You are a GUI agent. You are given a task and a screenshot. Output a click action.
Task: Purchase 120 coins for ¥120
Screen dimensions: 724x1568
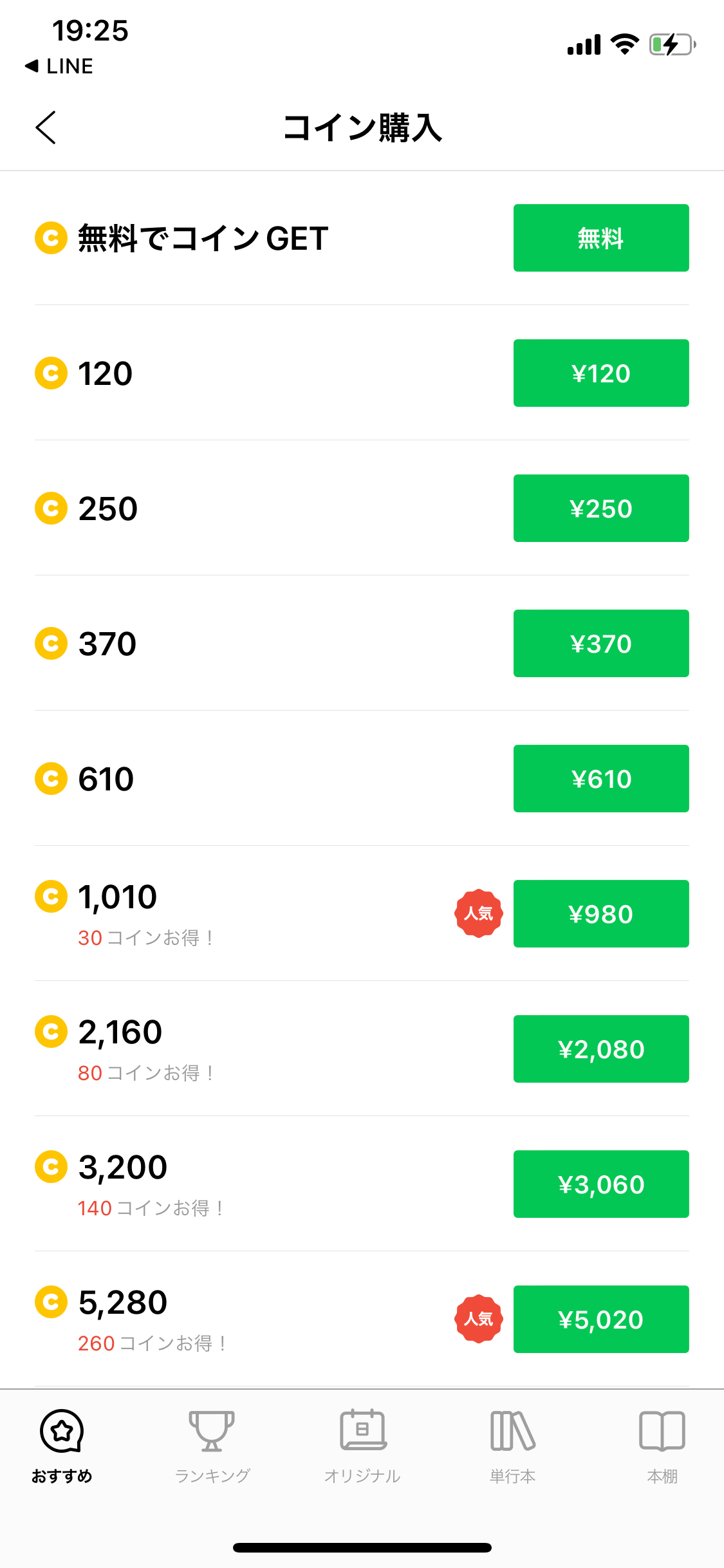pyautogui.click(x=600, y=373)
